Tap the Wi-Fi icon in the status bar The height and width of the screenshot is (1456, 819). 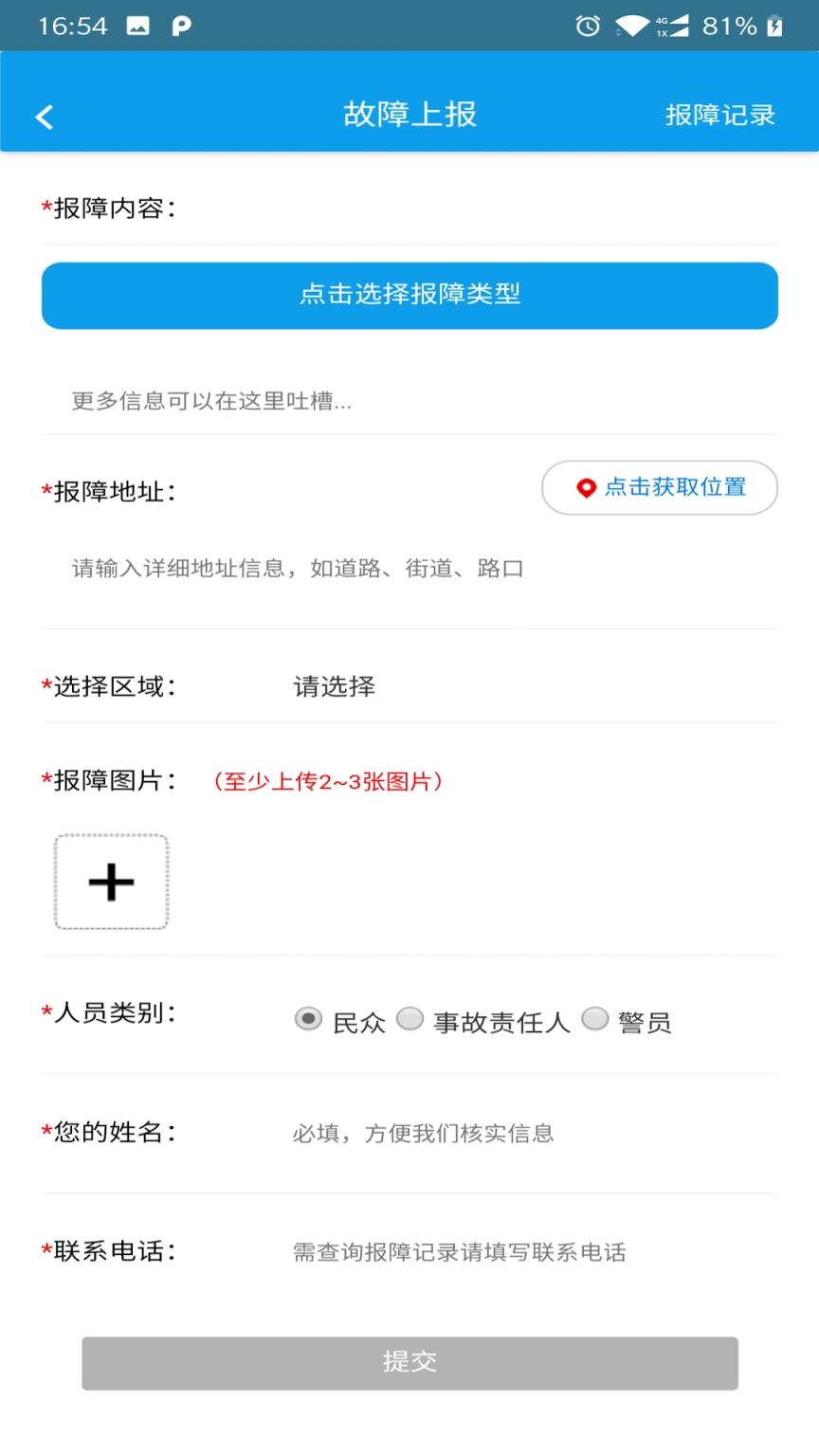click(x=629, y=26)
